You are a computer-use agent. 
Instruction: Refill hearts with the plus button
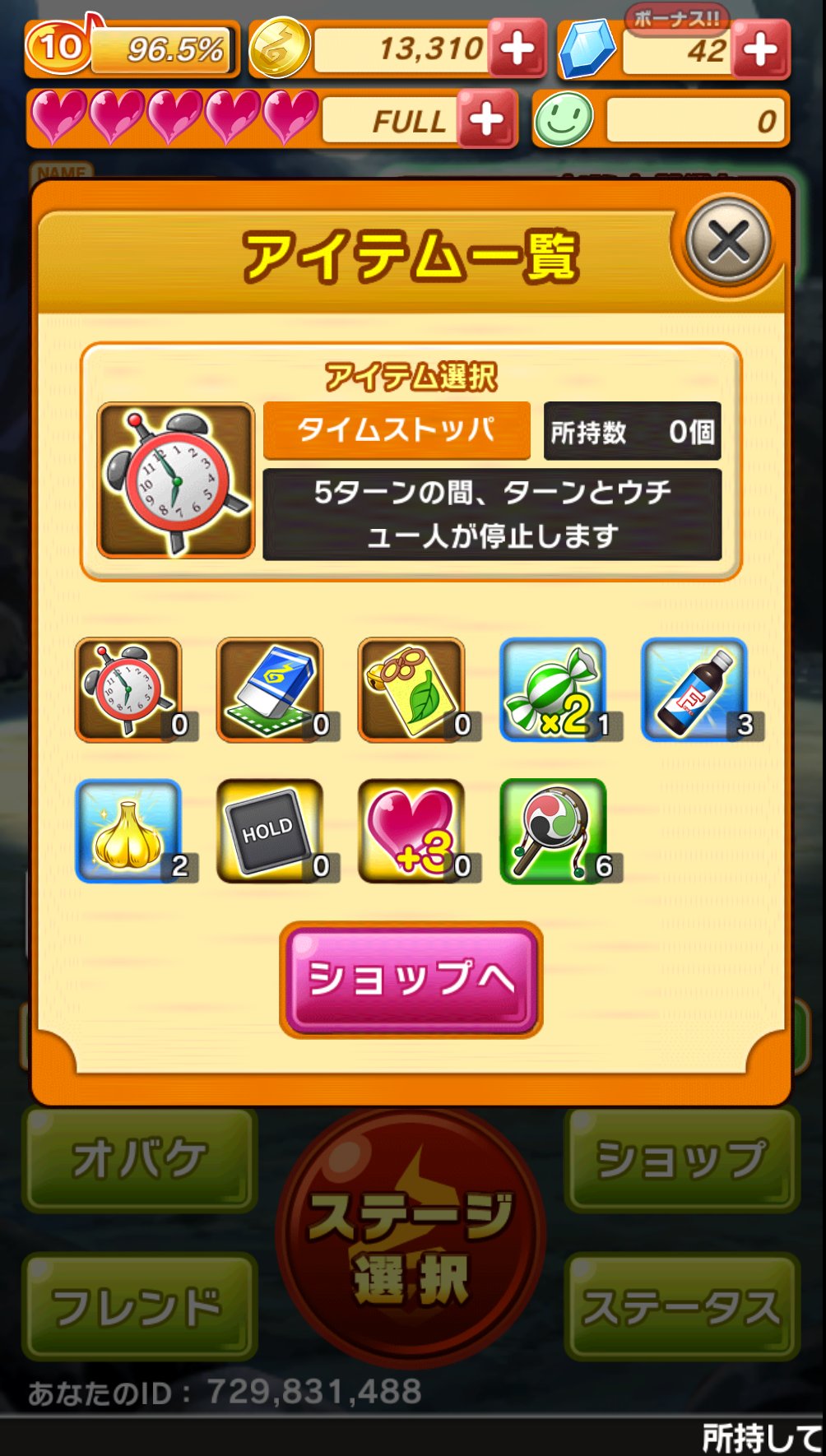487,120
